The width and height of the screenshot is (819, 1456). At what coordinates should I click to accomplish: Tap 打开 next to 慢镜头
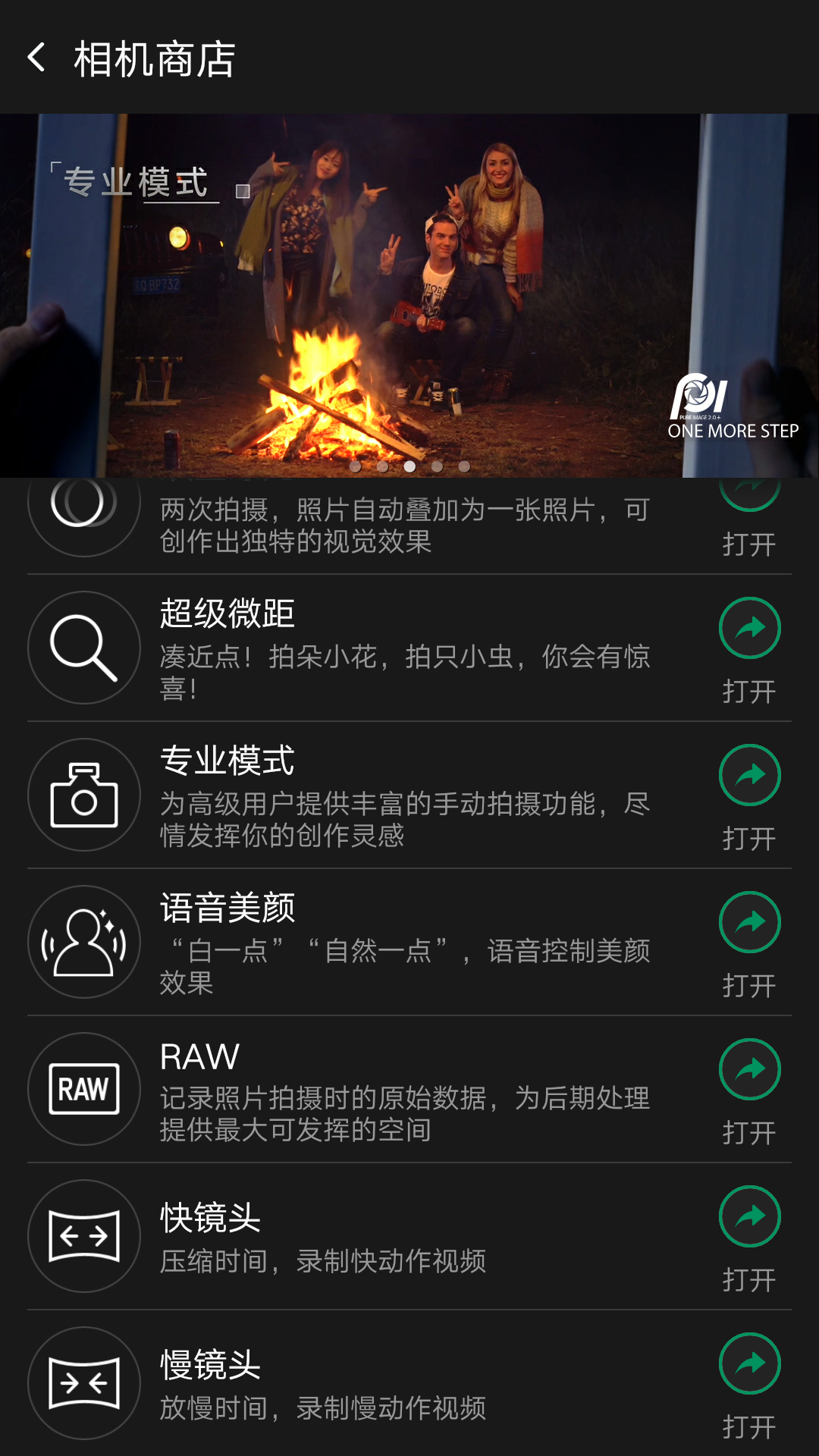[x=749, y=1387]
